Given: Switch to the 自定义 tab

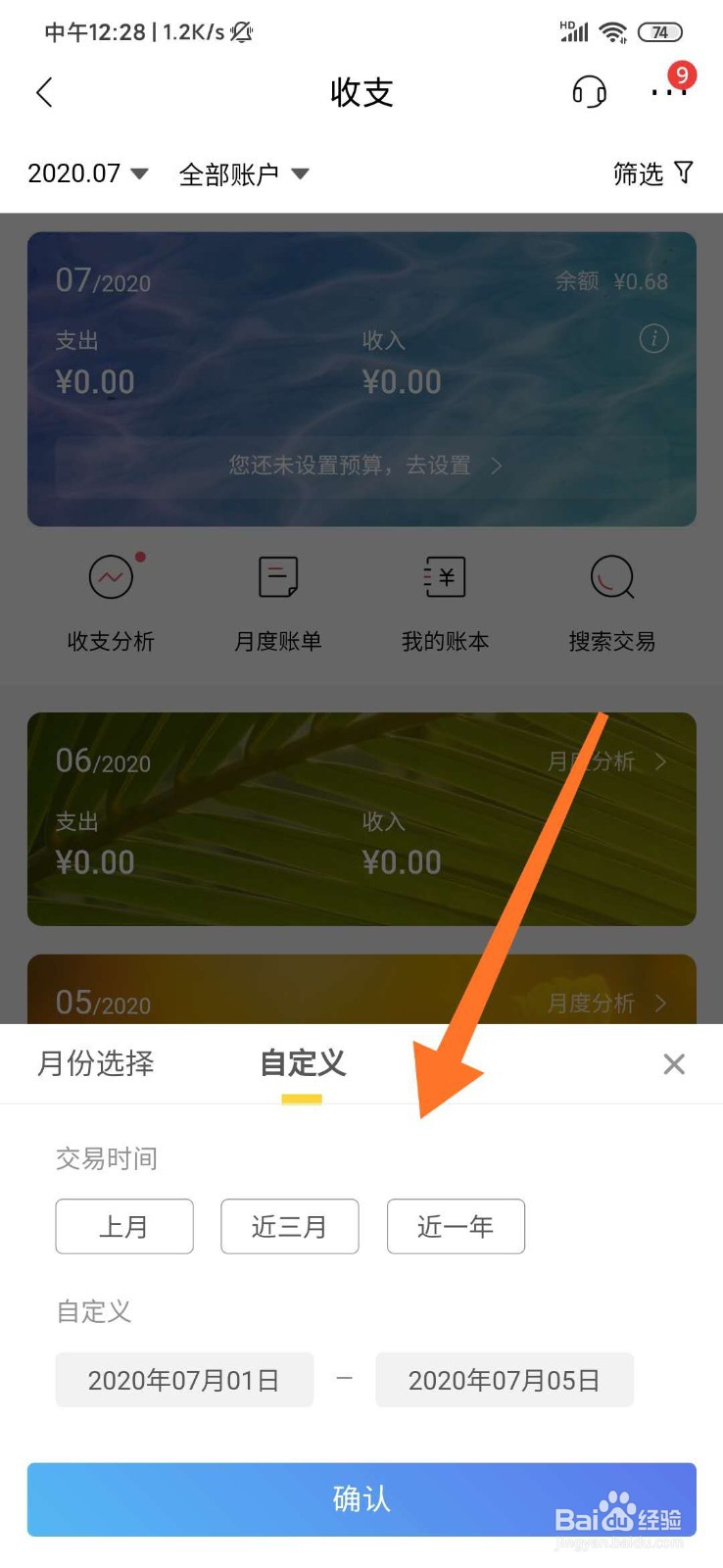Looking at the screenshot, I should [301, 1063].
